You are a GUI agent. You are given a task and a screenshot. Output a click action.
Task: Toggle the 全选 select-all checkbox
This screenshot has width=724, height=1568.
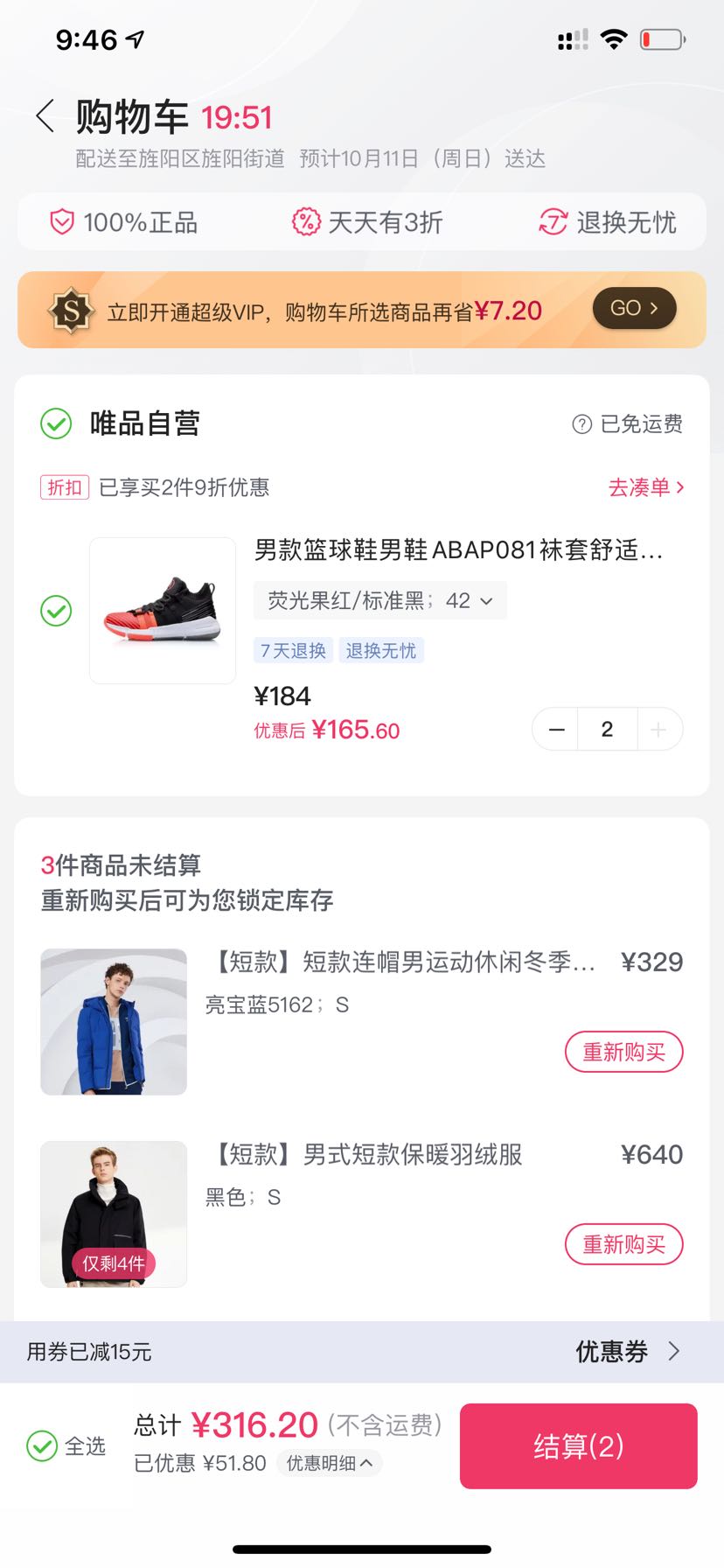42,1445
